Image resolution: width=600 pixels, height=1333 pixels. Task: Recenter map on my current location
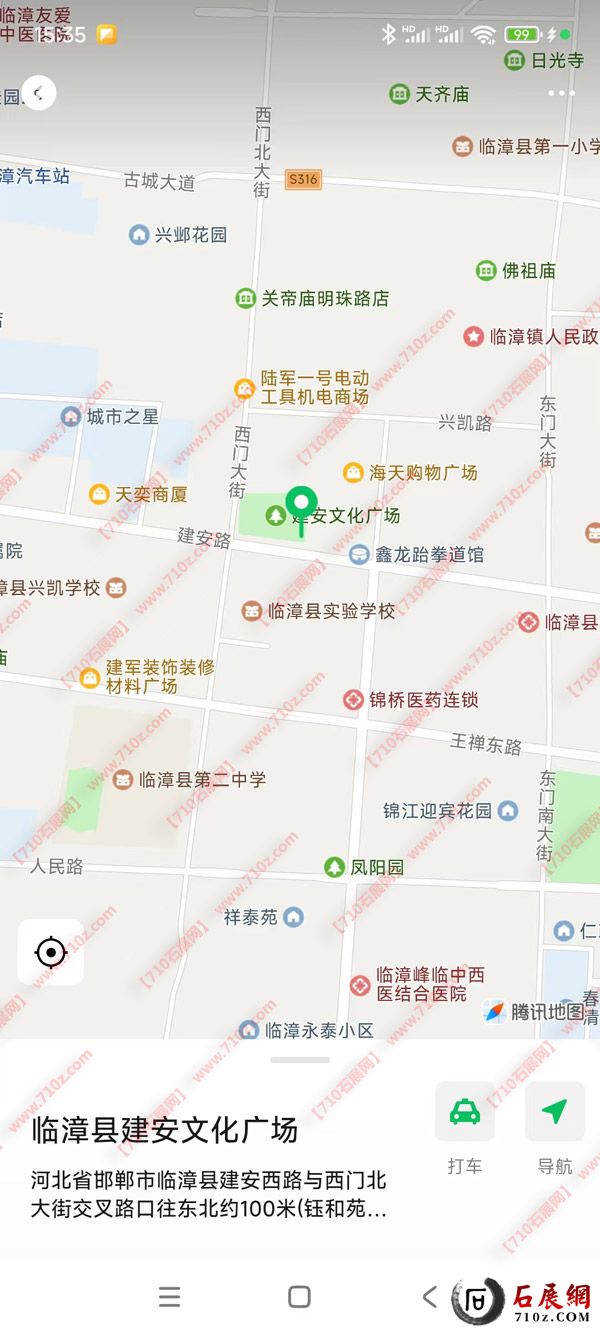pyautogui.click(x=51, y=952)
